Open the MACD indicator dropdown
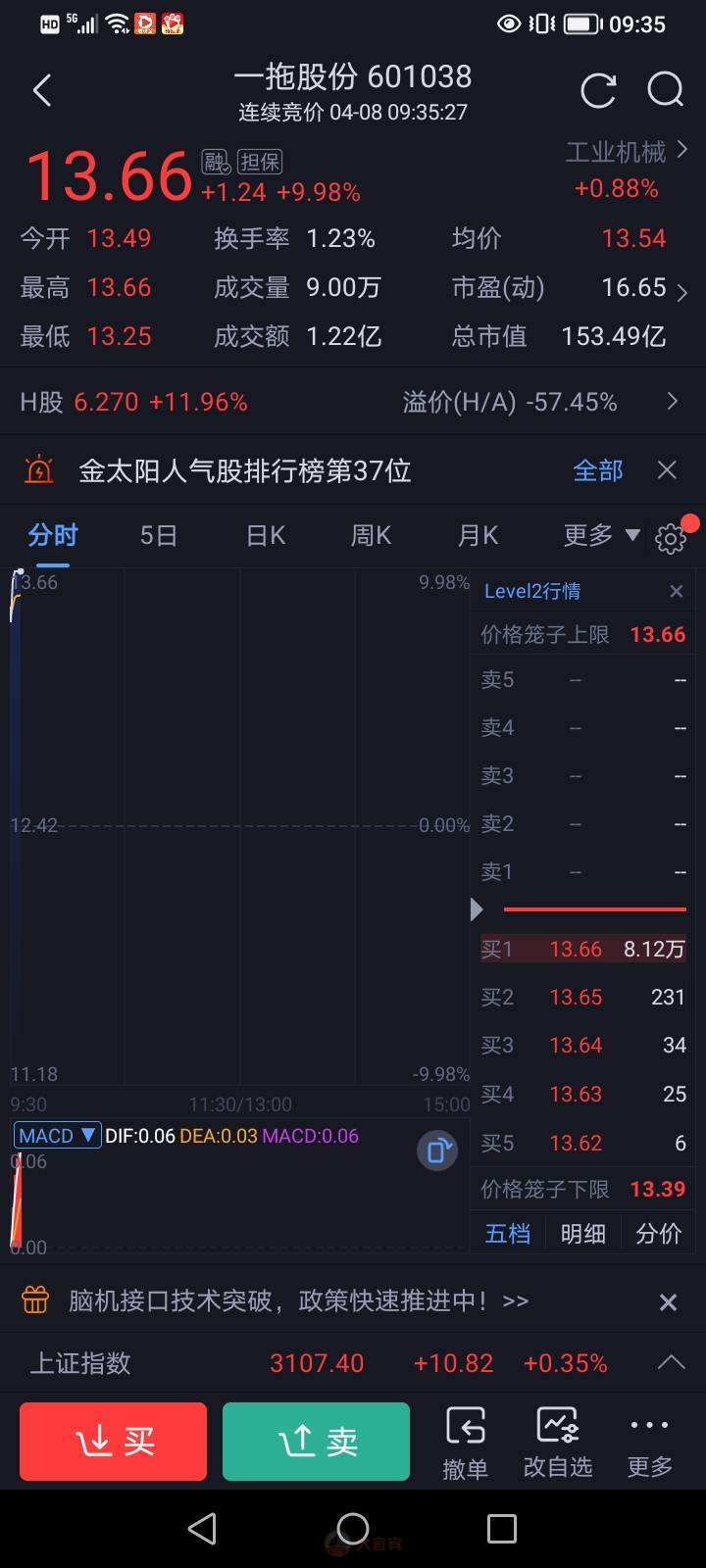Viewport: 706px width, 1568px height. (58, 1136)
